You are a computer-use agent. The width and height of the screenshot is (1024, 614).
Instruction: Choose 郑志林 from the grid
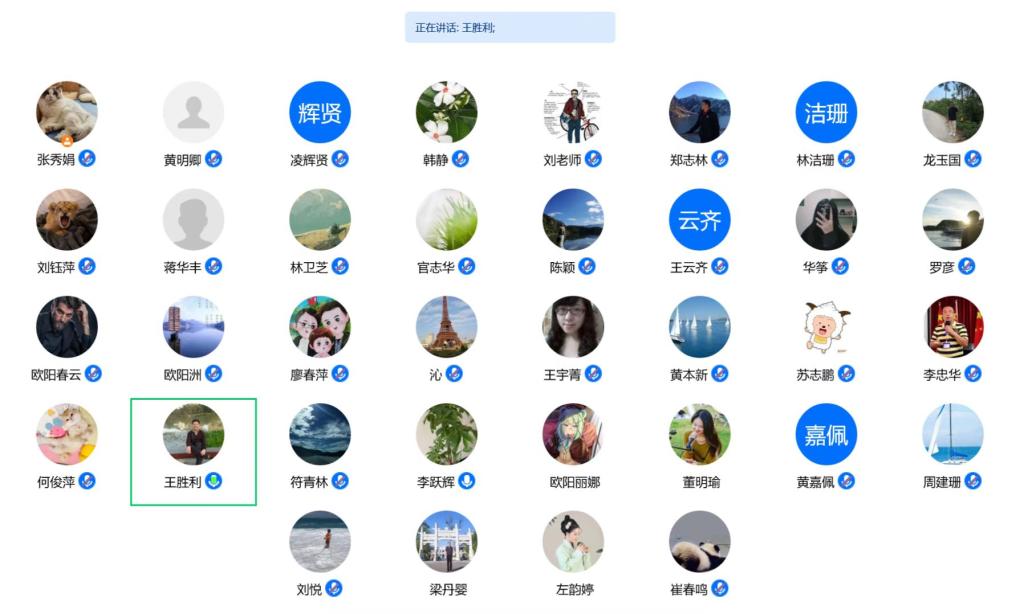click(x=699, y=112)
